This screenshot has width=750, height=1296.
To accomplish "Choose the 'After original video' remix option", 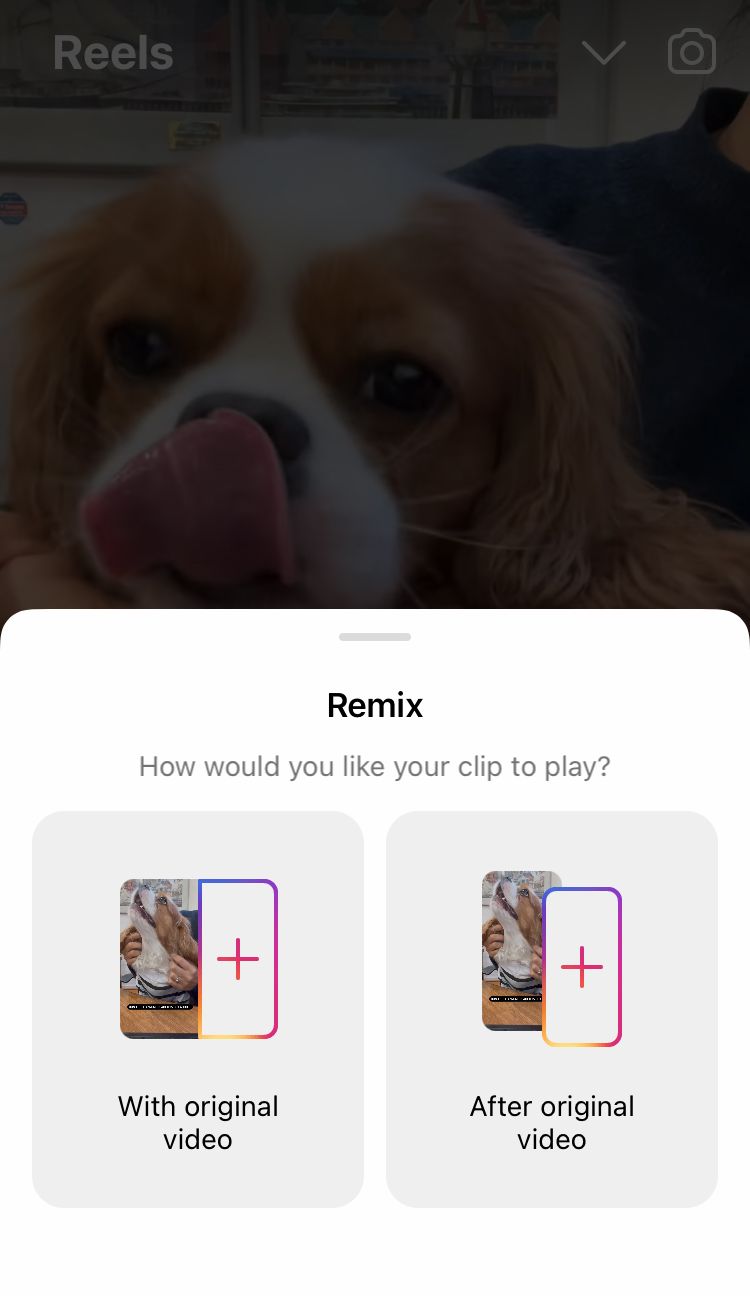I will 552,1008.
